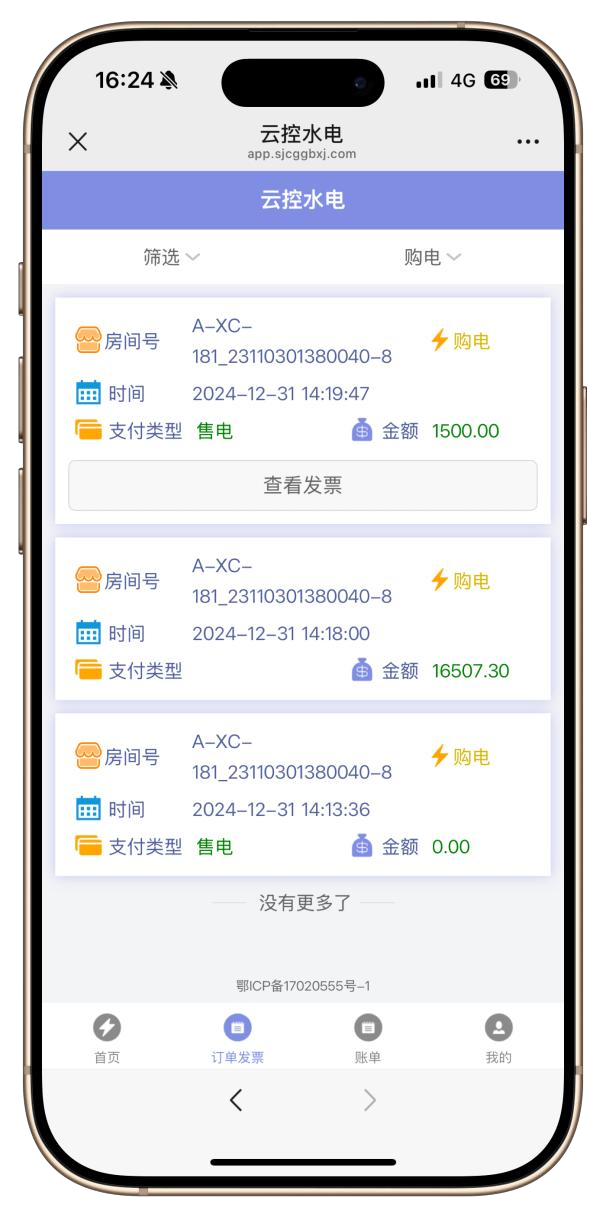Select the 订单发票 tab
The height and width of the screenshot is (1217, 606).
[238, 1038]
